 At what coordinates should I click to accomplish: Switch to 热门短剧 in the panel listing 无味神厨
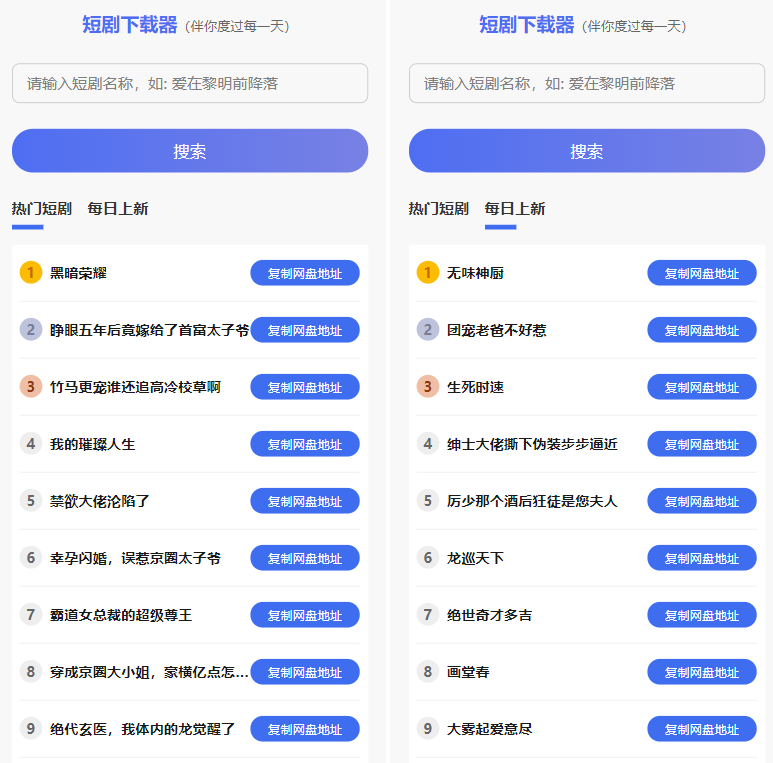pyautogui.click(x=438, y=209)
